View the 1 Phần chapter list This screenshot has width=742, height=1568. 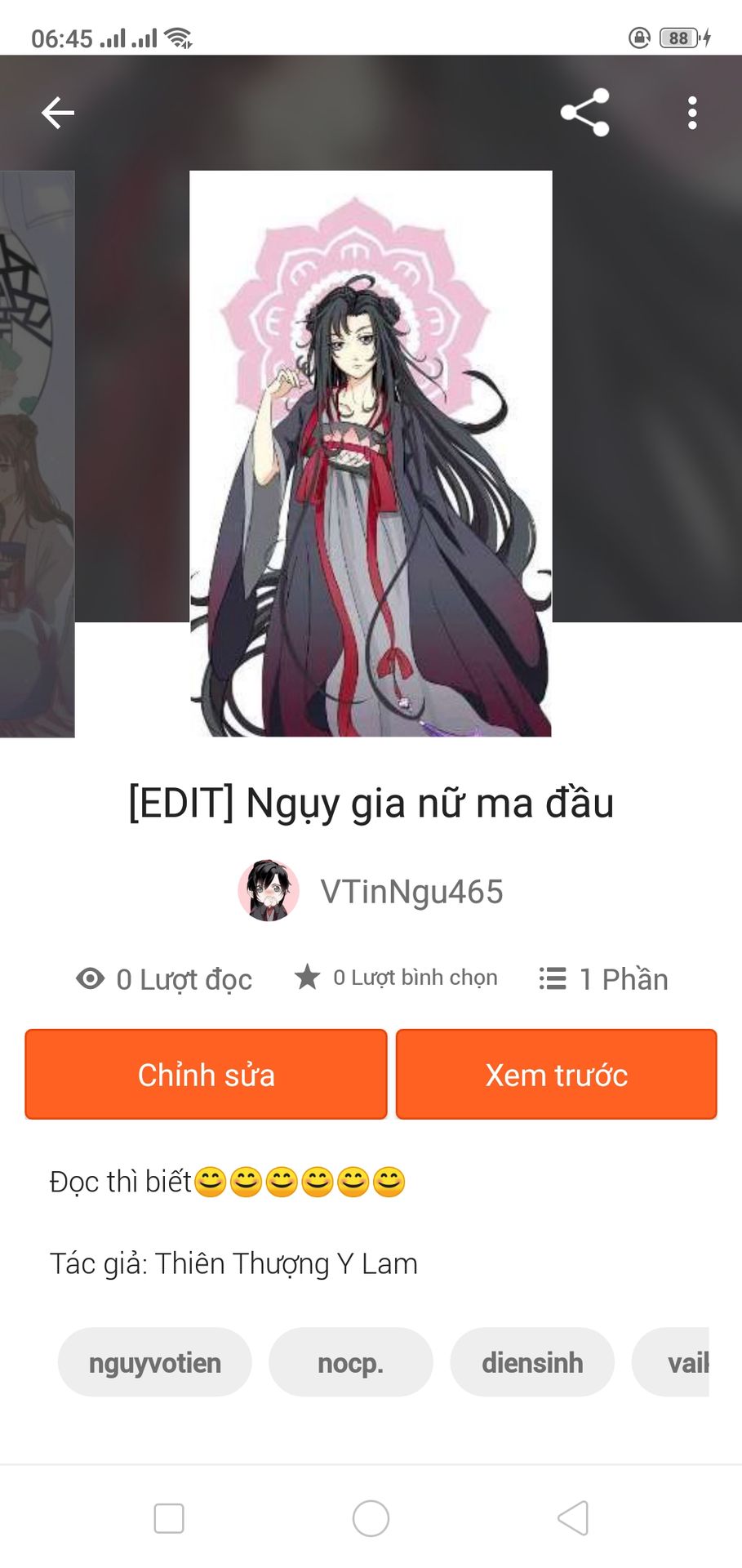tap(603, 978)
